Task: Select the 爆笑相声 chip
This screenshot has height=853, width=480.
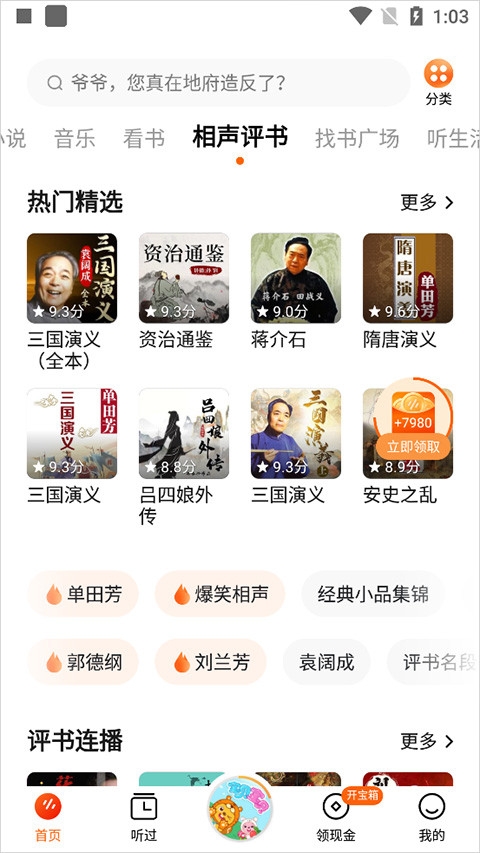Action: point(220,594)
